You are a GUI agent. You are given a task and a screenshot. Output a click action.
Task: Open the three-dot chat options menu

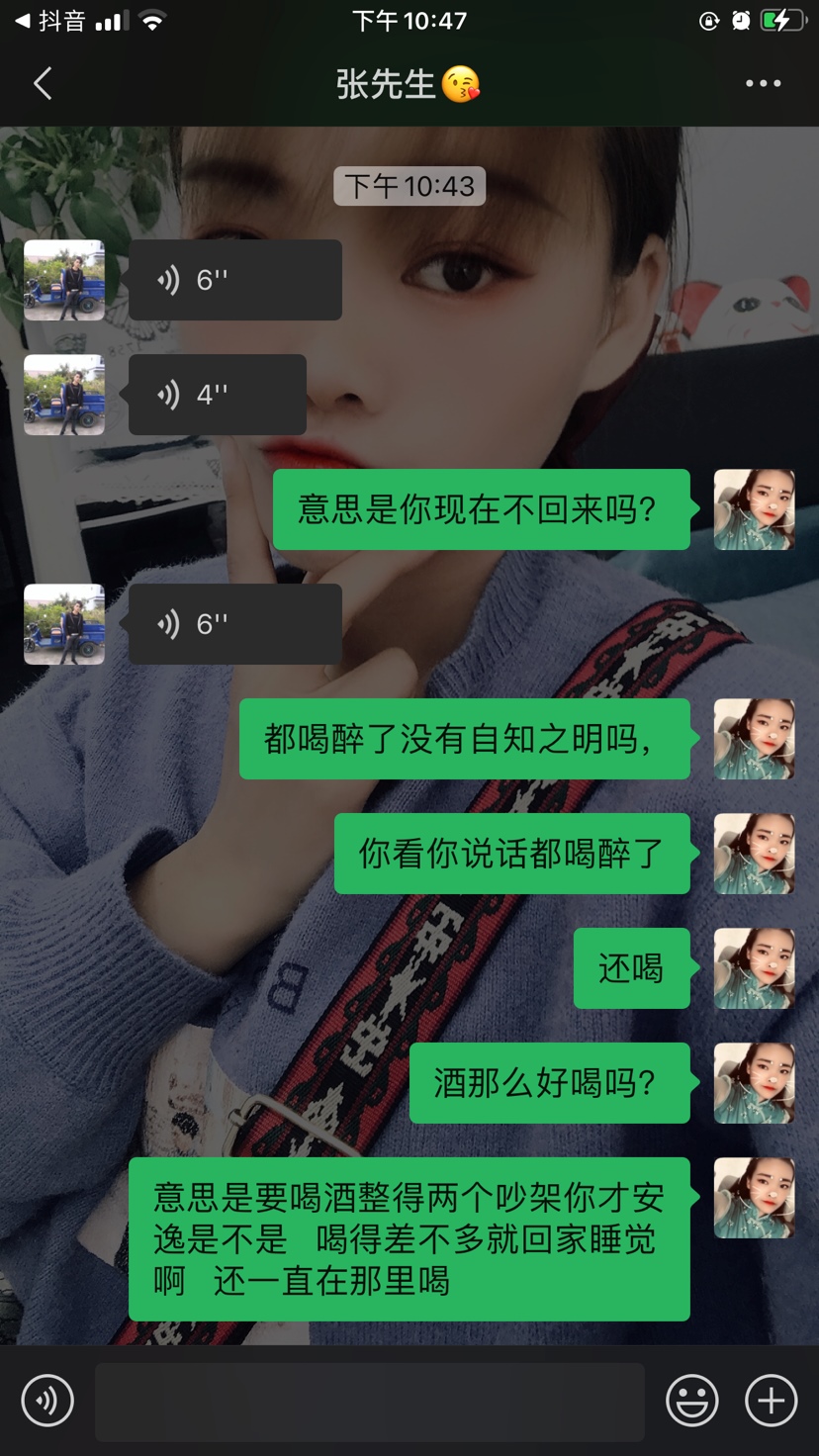tap(763, 84)
